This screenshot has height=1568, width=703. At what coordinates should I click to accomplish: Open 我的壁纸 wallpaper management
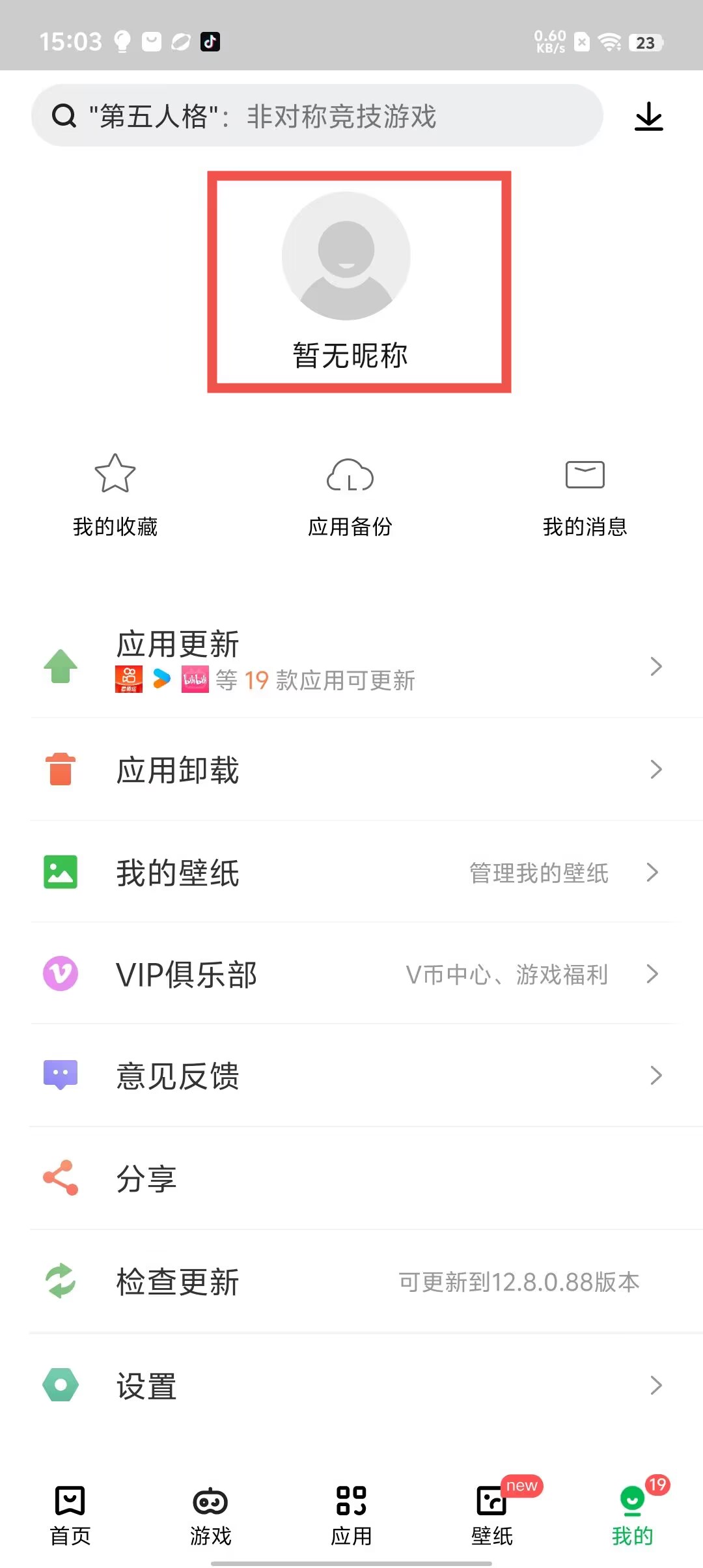pos(351,873)
